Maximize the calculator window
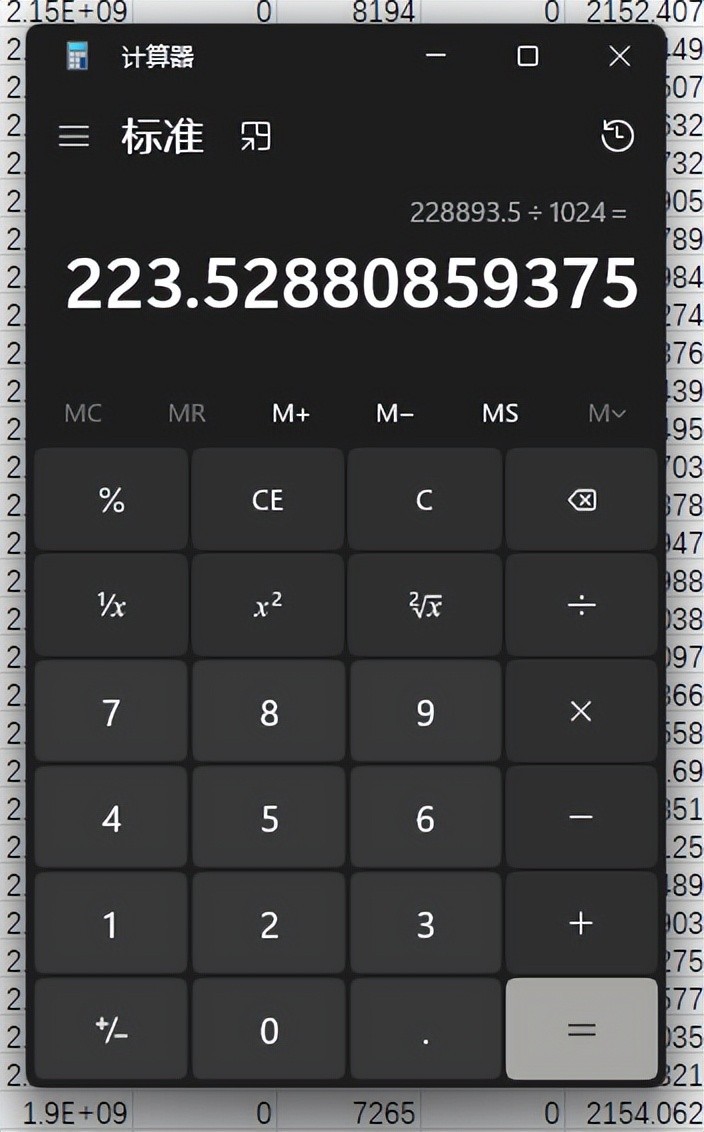This screenshot has height=1132, width=704. coord(528,57)
